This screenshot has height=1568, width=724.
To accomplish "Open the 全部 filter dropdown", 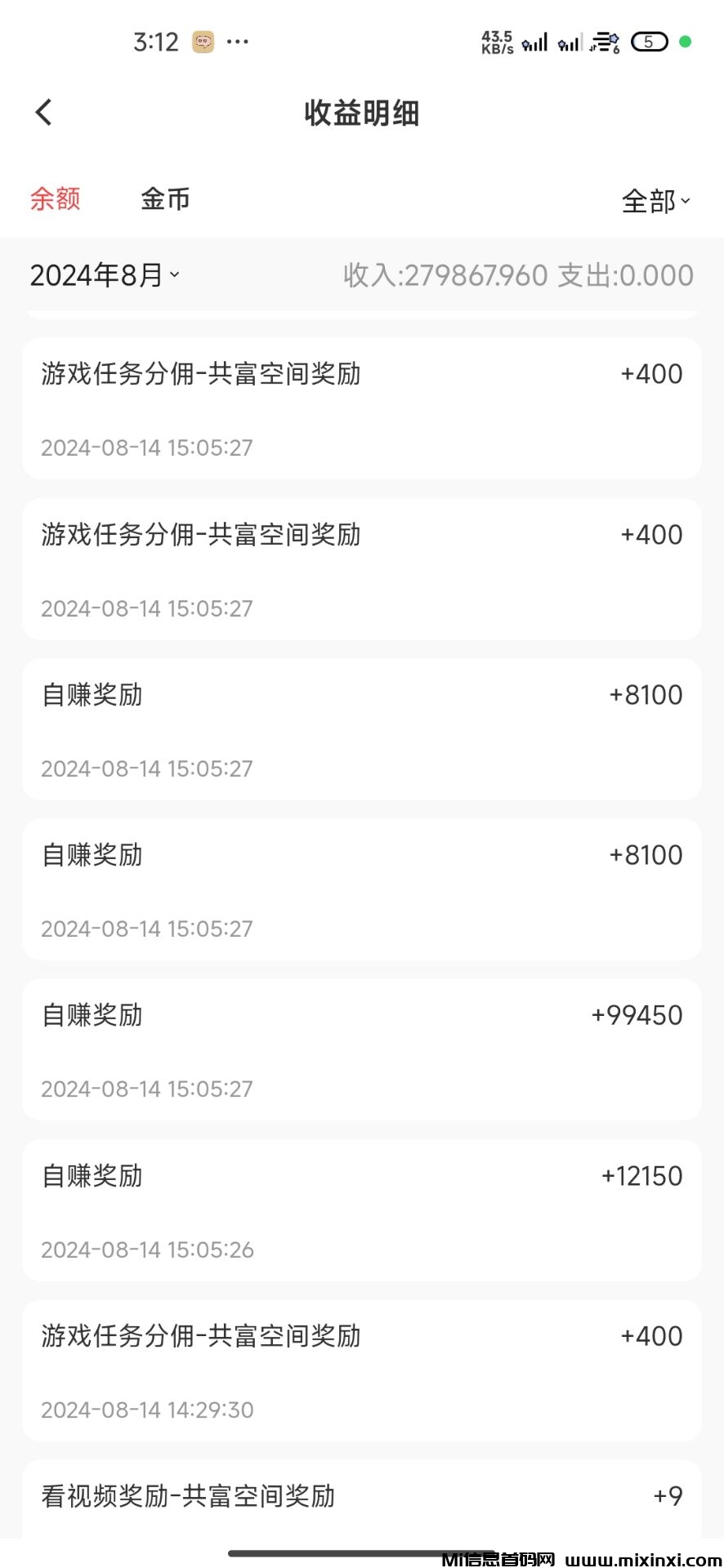I will [x=653, y=201].
